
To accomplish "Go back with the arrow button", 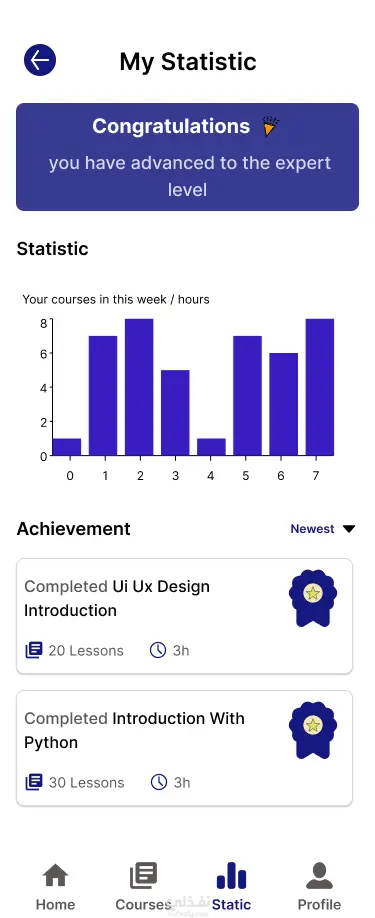I will coord(40,60).
